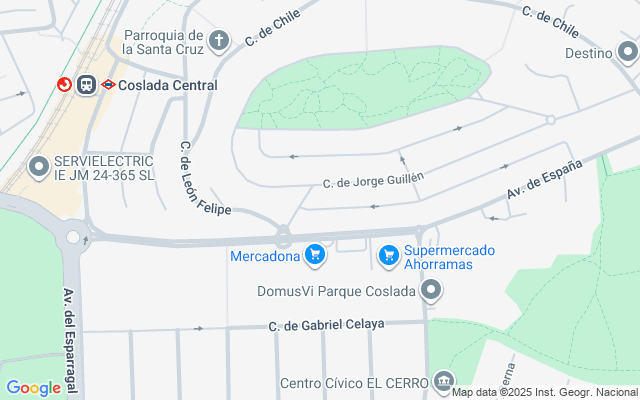Open the Servielectric IE JM 24-365 SL marker
640x400 pixels.
[40, 167]
